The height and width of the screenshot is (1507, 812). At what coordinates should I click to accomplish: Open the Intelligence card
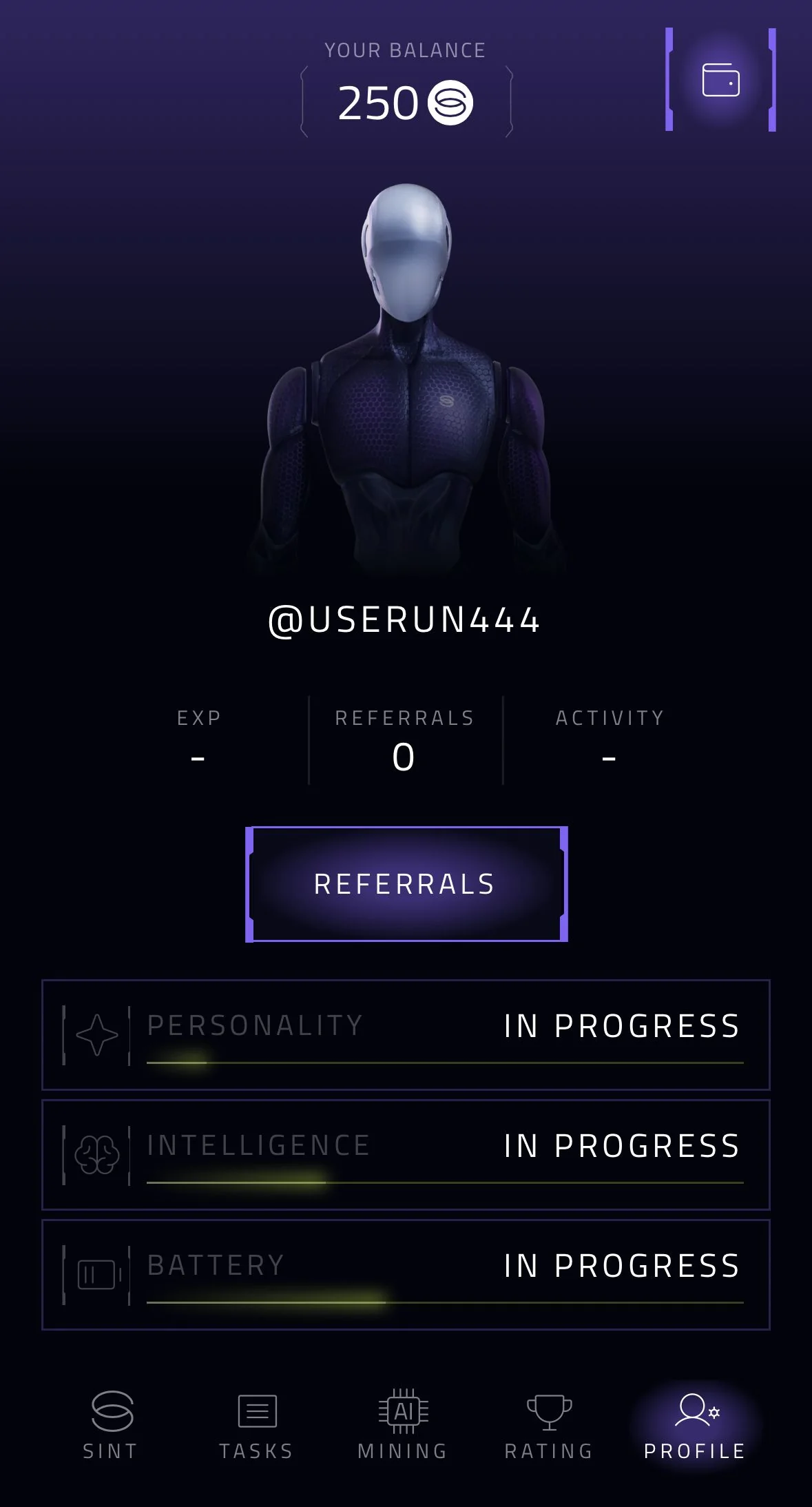[x=406, y=1154]
